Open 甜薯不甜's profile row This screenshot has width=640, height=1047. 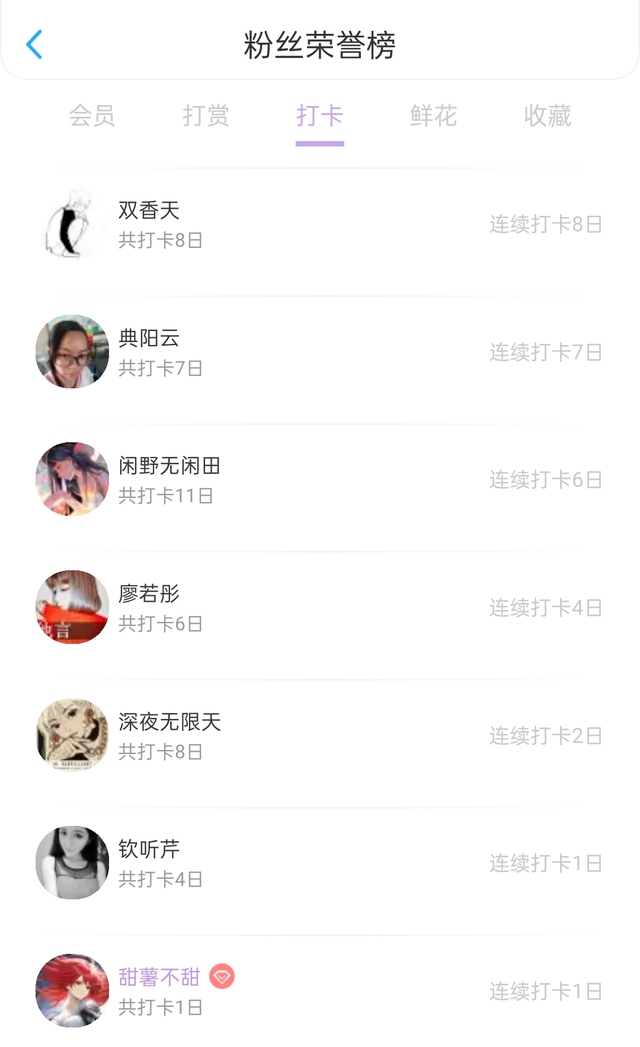[320, 991]
